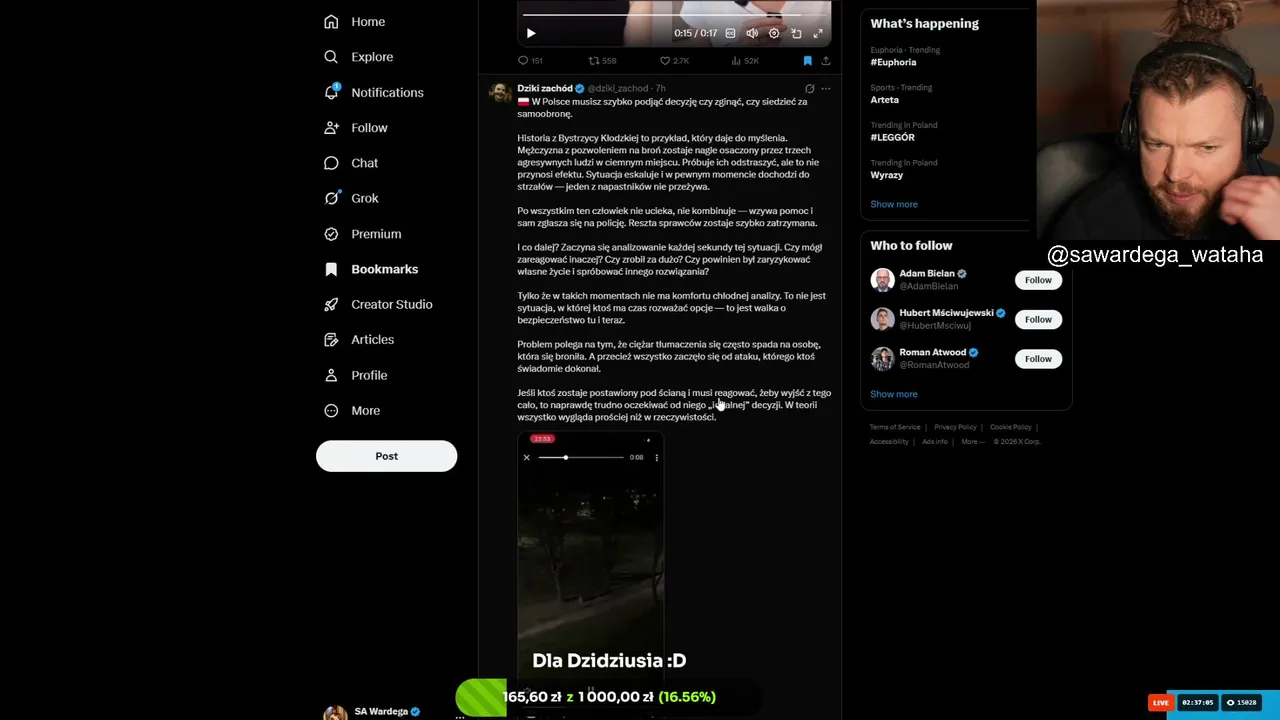Show more under Who to follow

coord(893,394)
